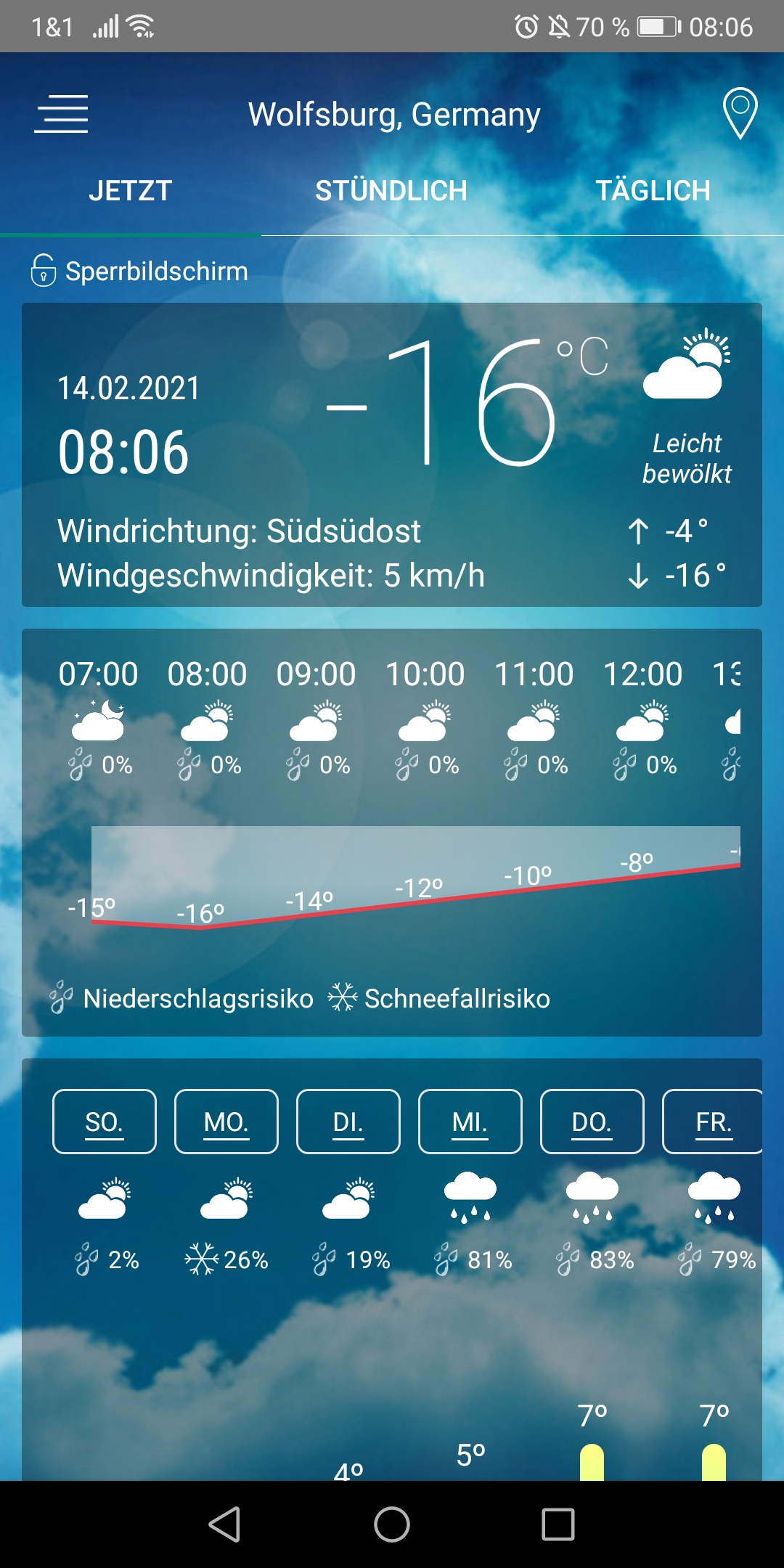This screenshot has width=784, height=1568.
Task: Return to the home screen
Action: click(x=392, y=1524)
